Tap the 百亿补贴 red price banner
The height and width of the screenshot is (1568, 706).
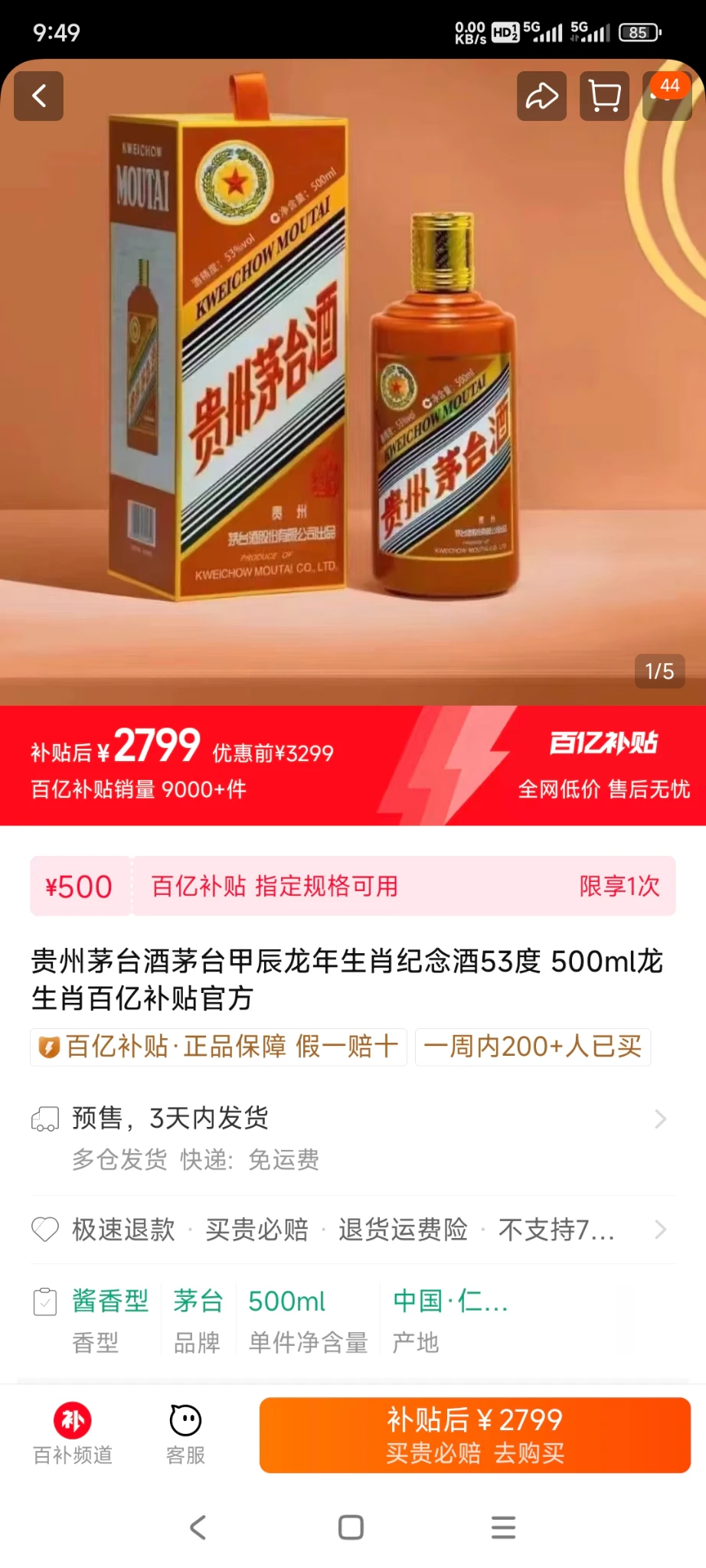(x=352, y=766)
